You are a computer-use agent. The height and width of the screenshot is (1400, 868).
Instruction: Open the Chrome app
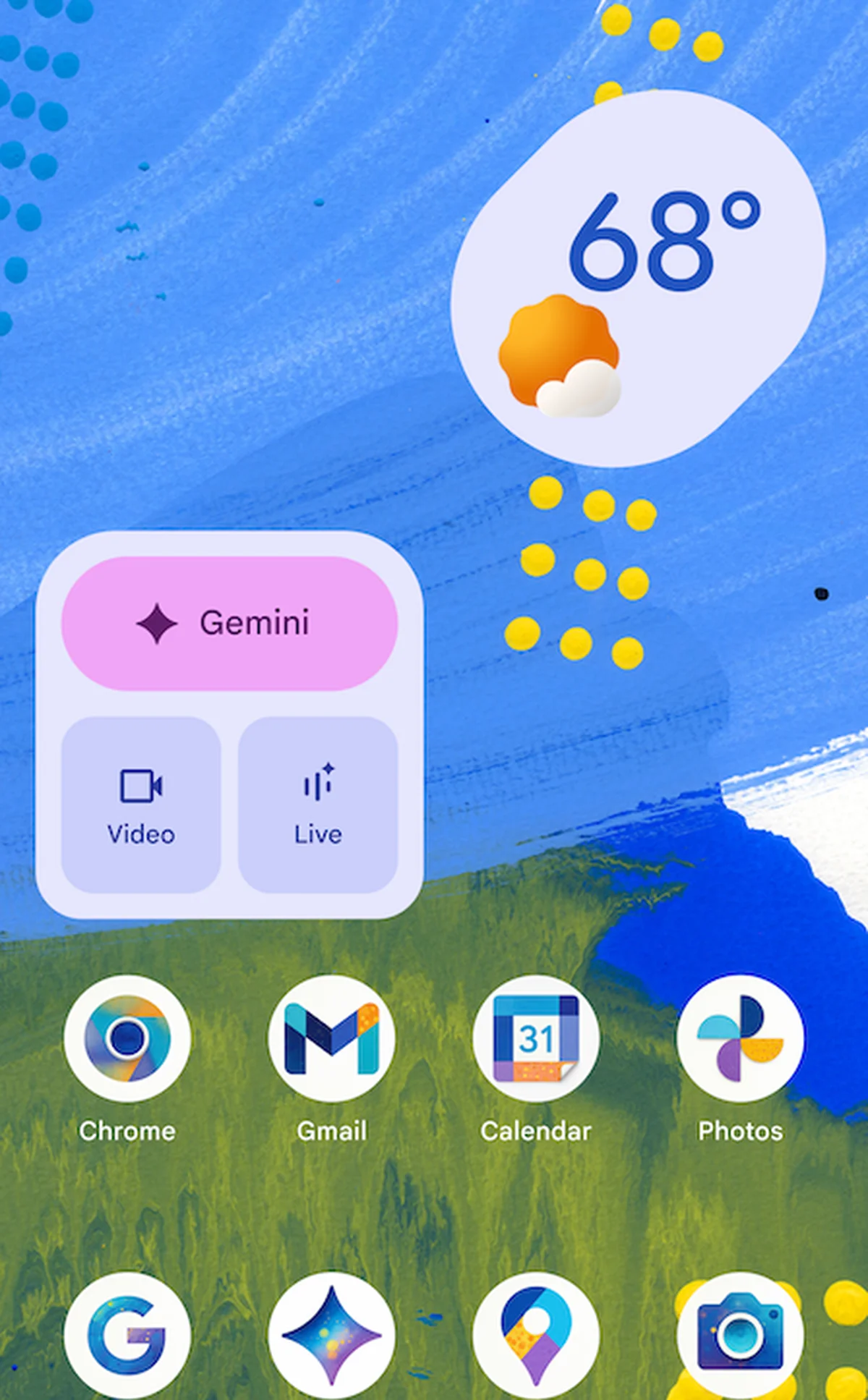click(127, 1039)
